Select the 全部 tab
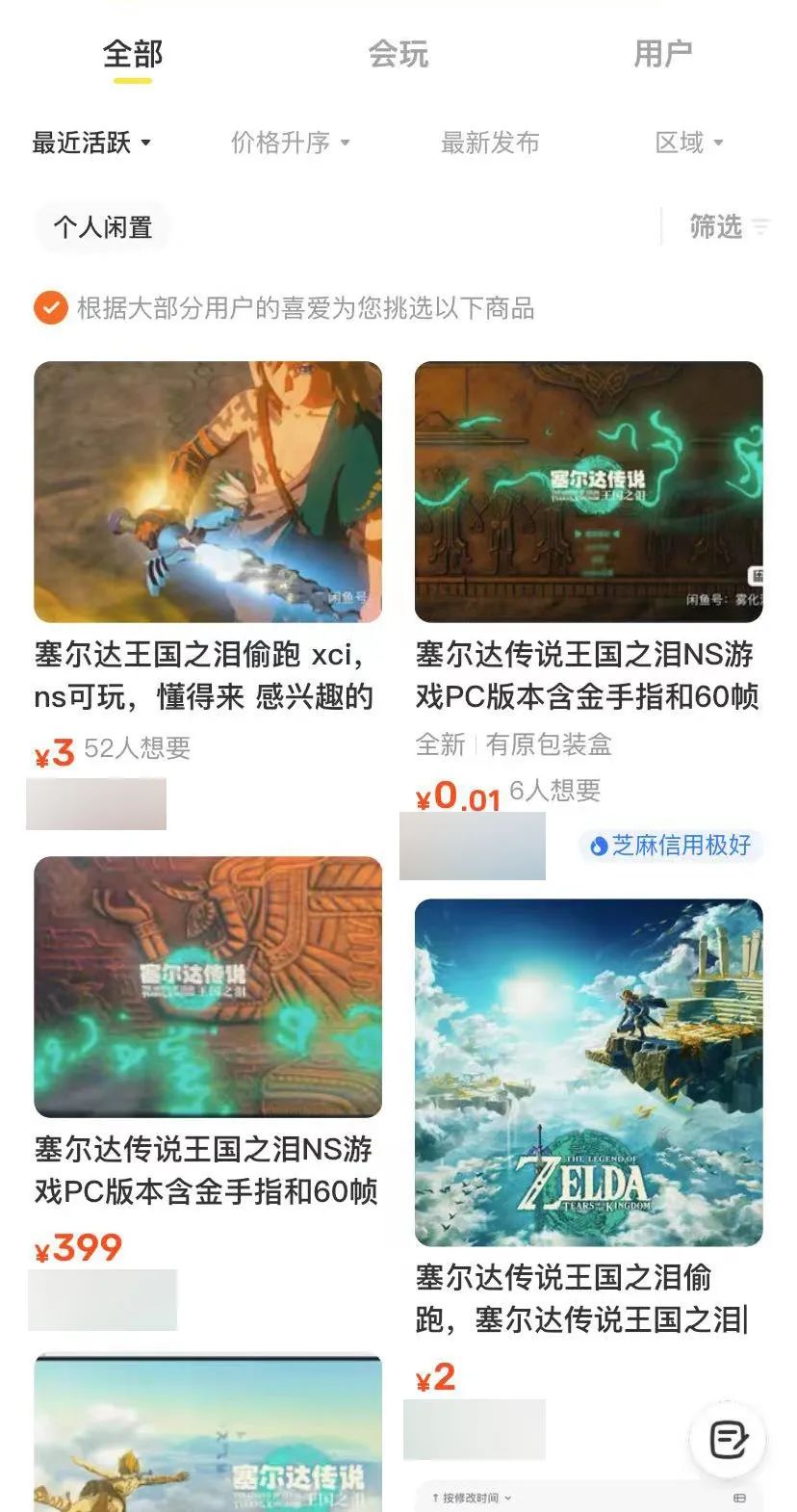 pos(133,54)
